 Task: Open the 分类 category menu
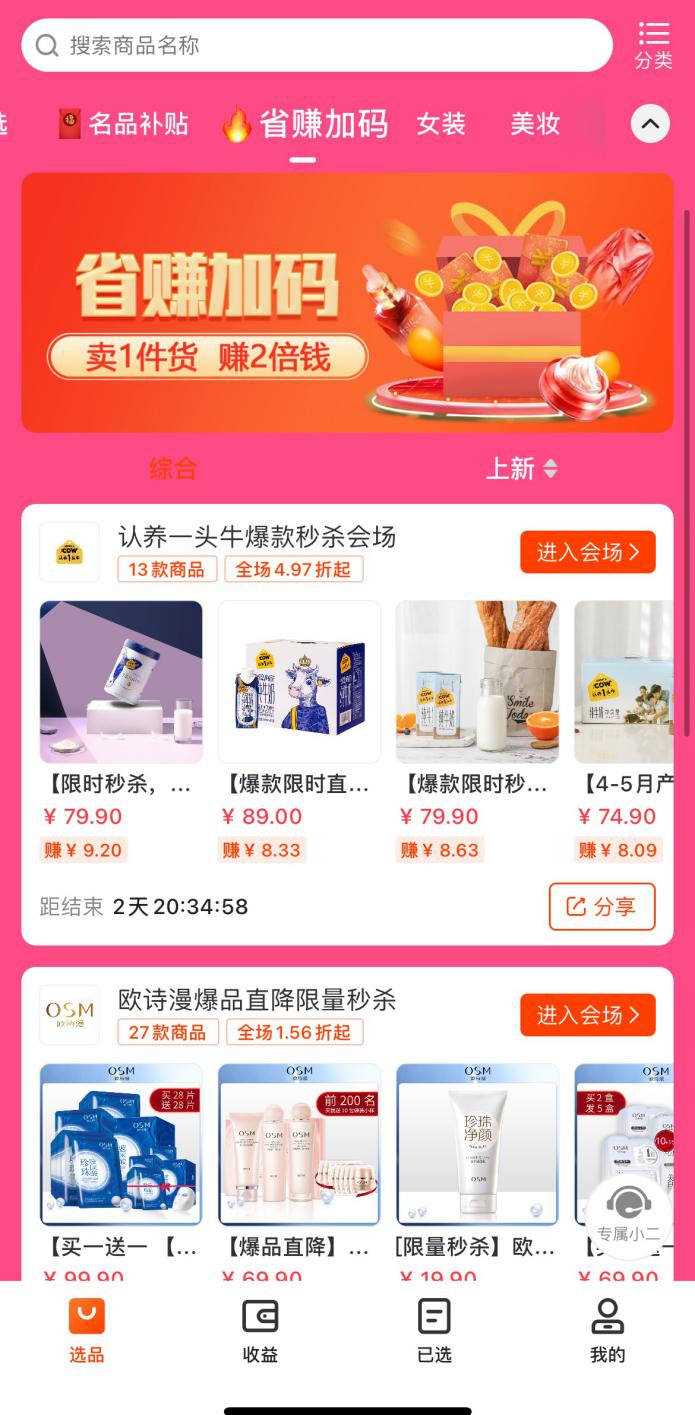coord(653,46)
